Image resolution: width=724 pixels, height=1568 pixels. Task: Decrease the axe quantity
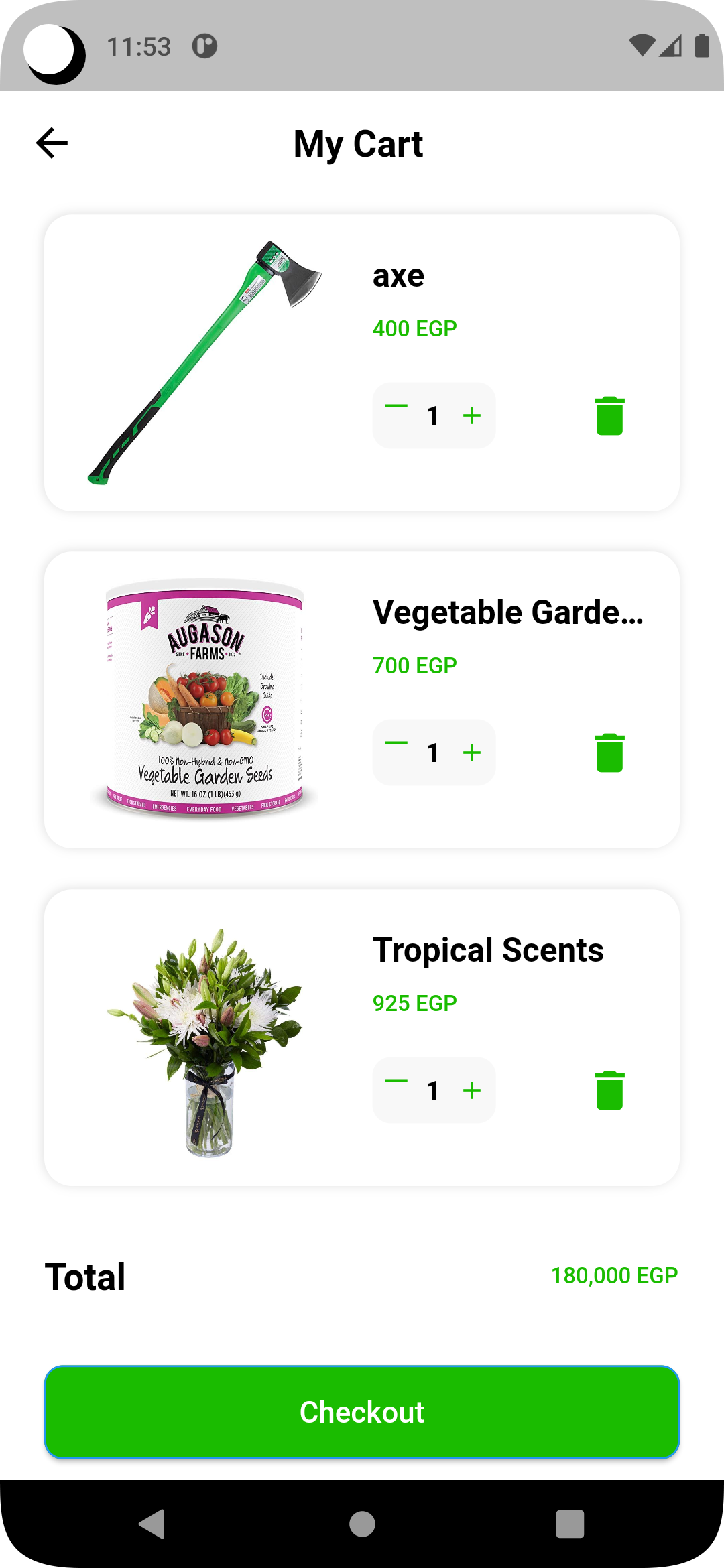(396, 407)
